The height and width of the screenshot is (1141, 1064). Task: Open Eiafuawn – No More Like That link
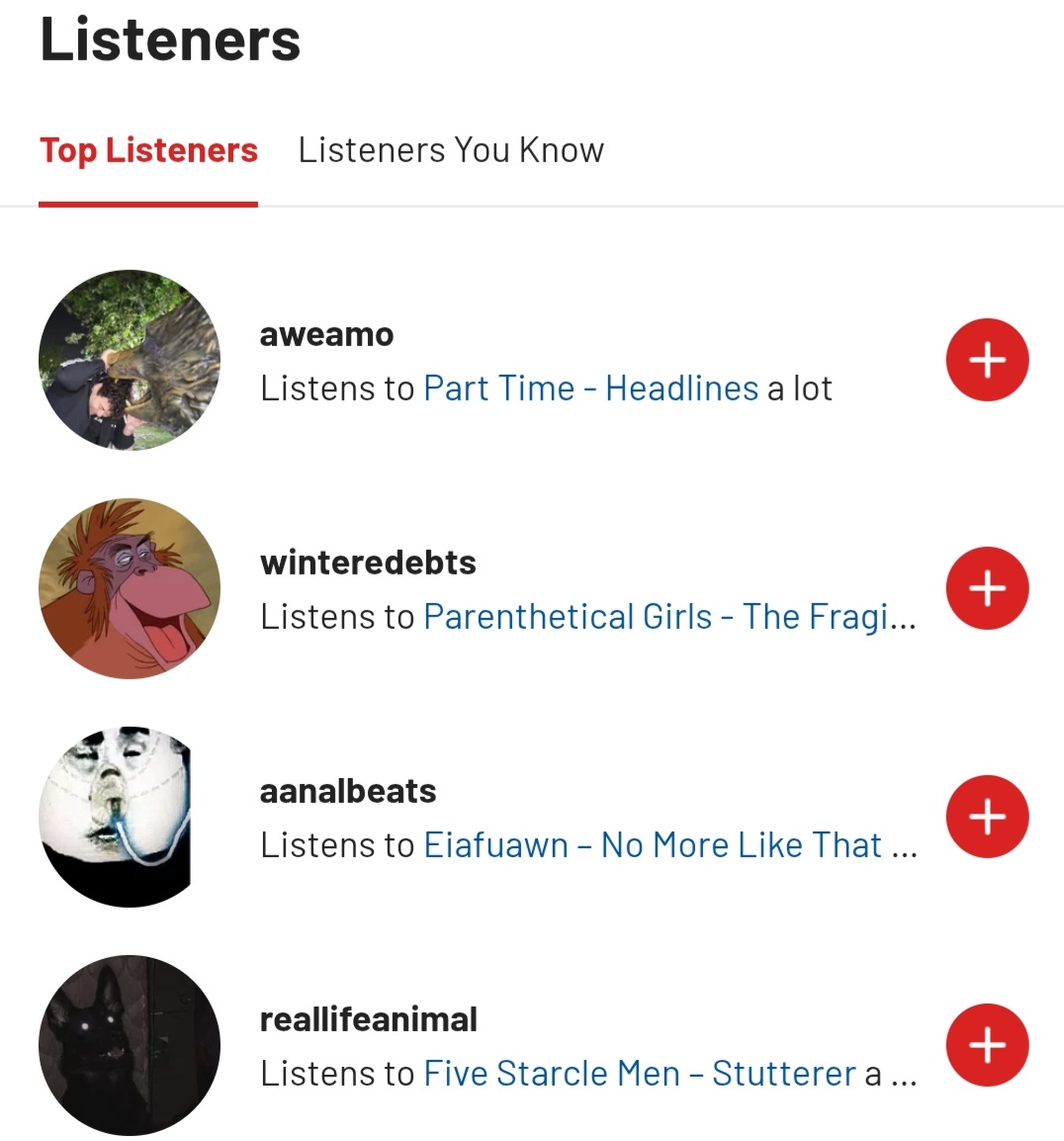coord(653,845)
